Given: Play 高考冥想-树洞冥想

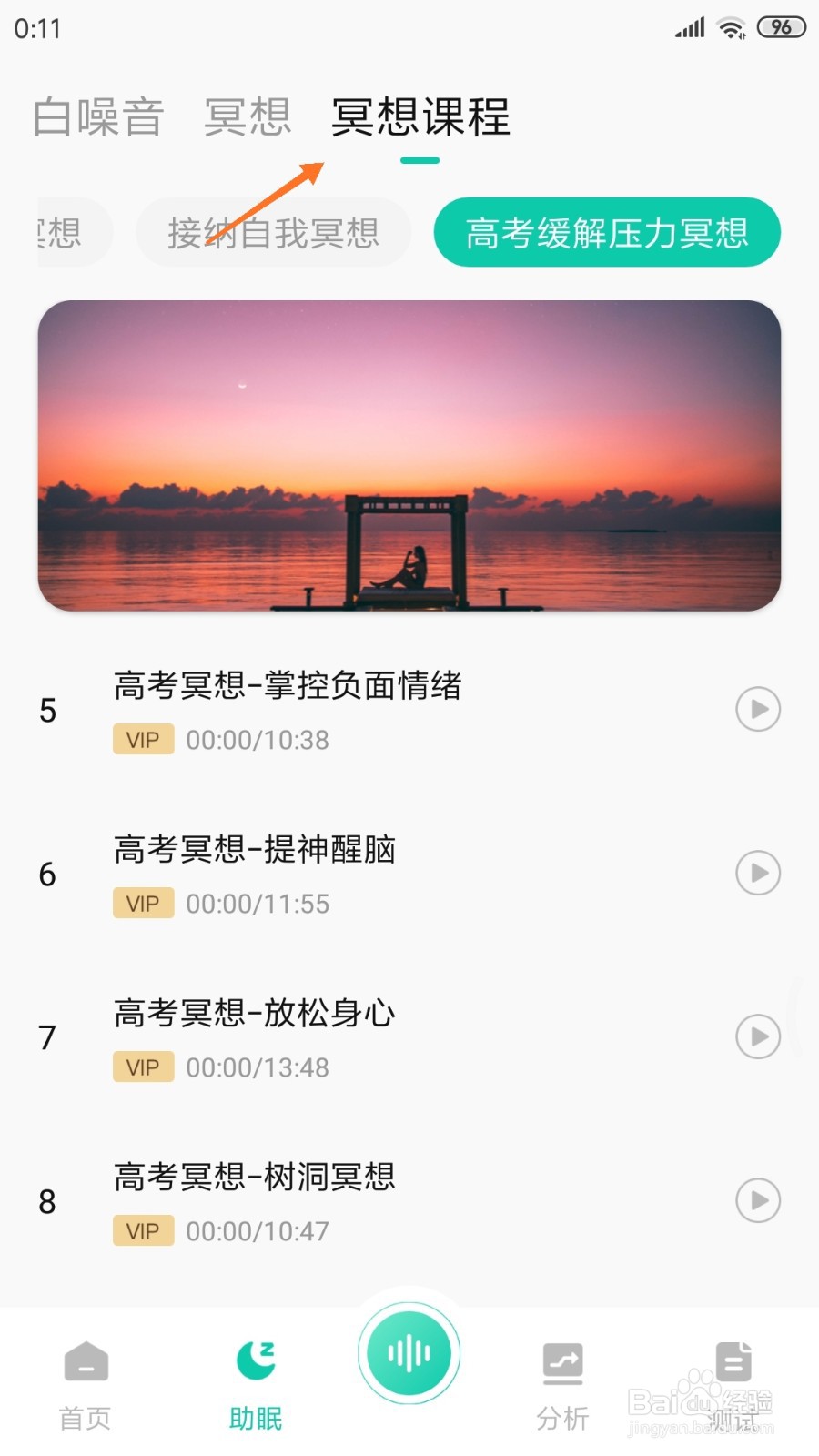Looking at the screenshot, I should [758, 1200].
